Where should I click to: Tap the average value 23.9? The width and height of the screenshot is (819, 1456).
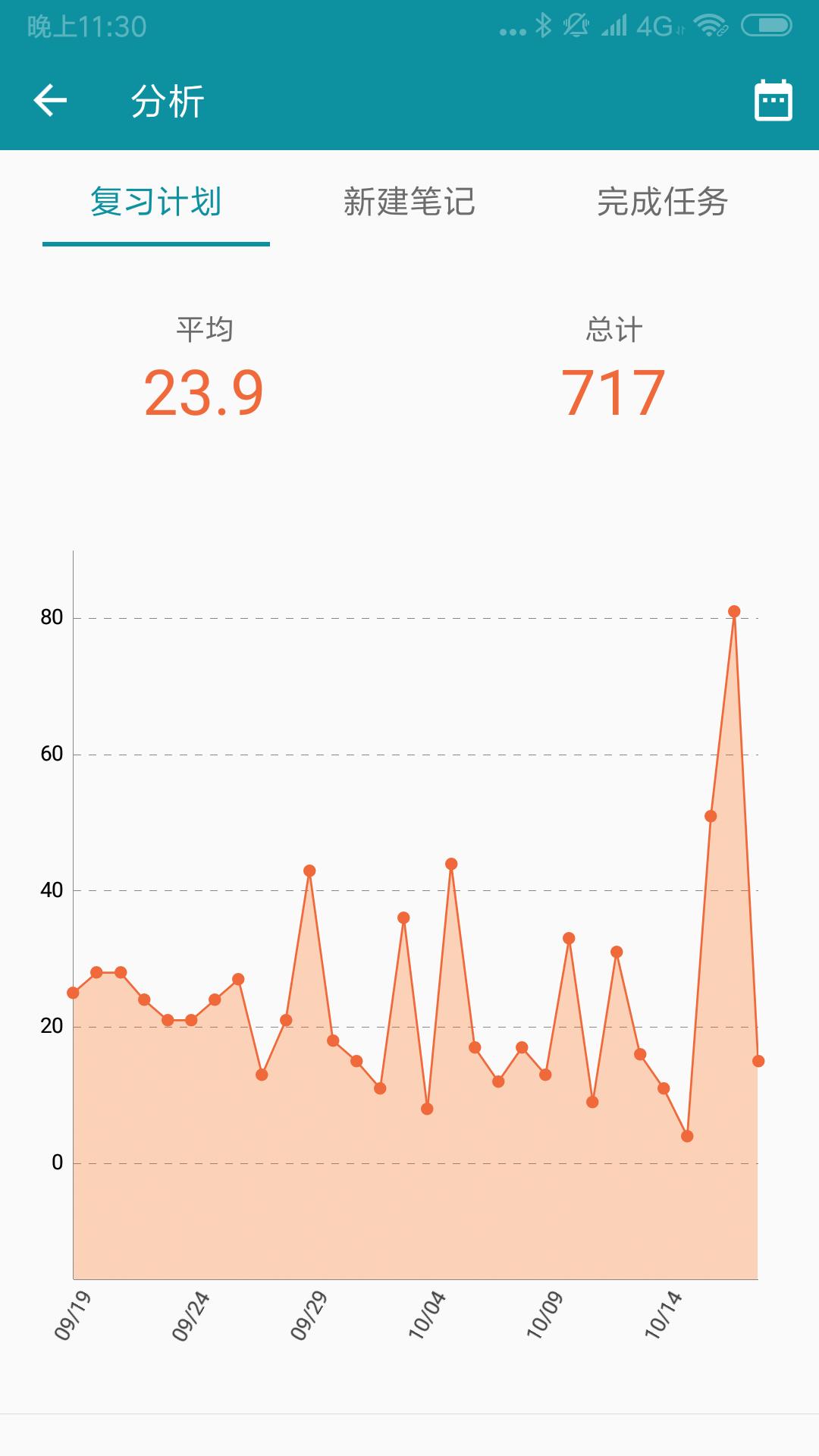click(x=205, y=391)
